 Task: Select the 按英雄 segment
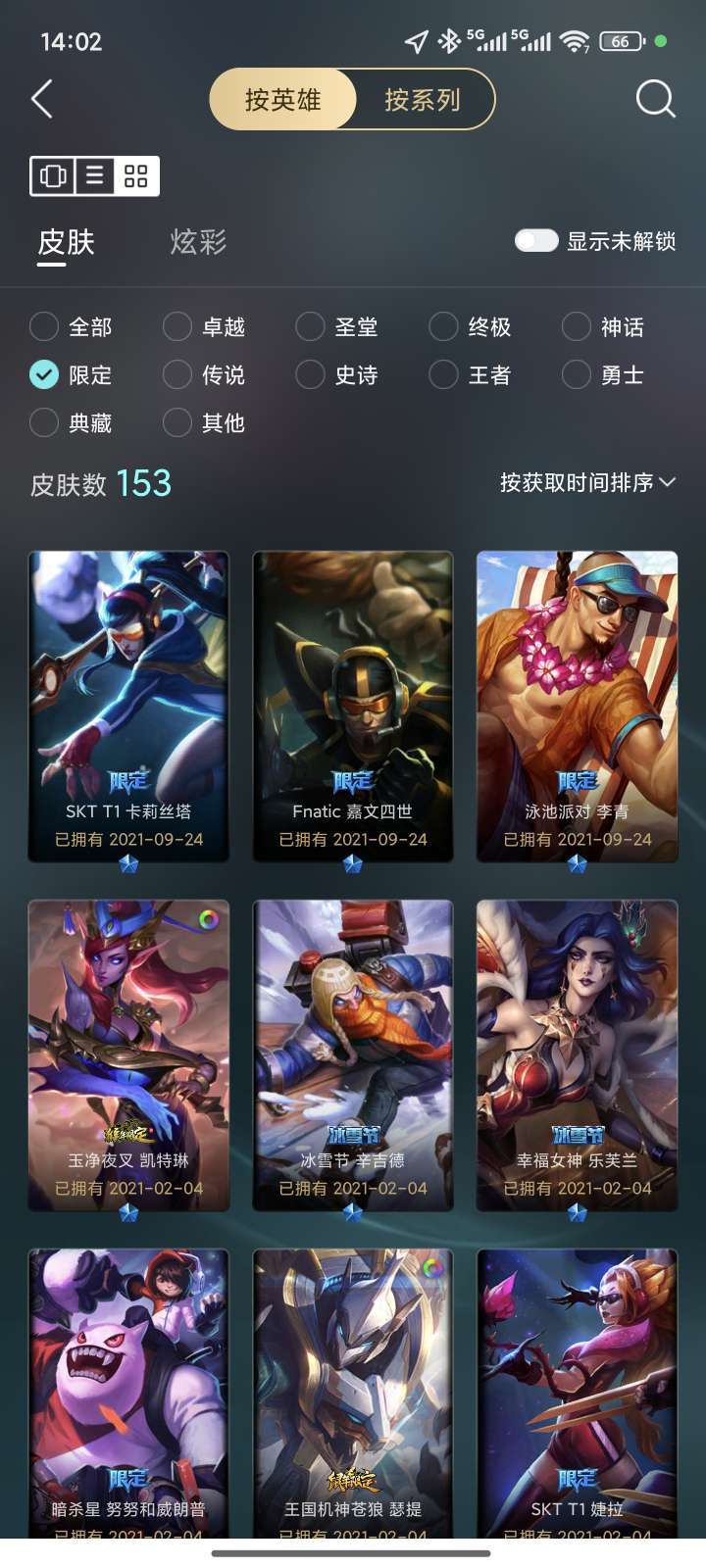click(283, 99)
